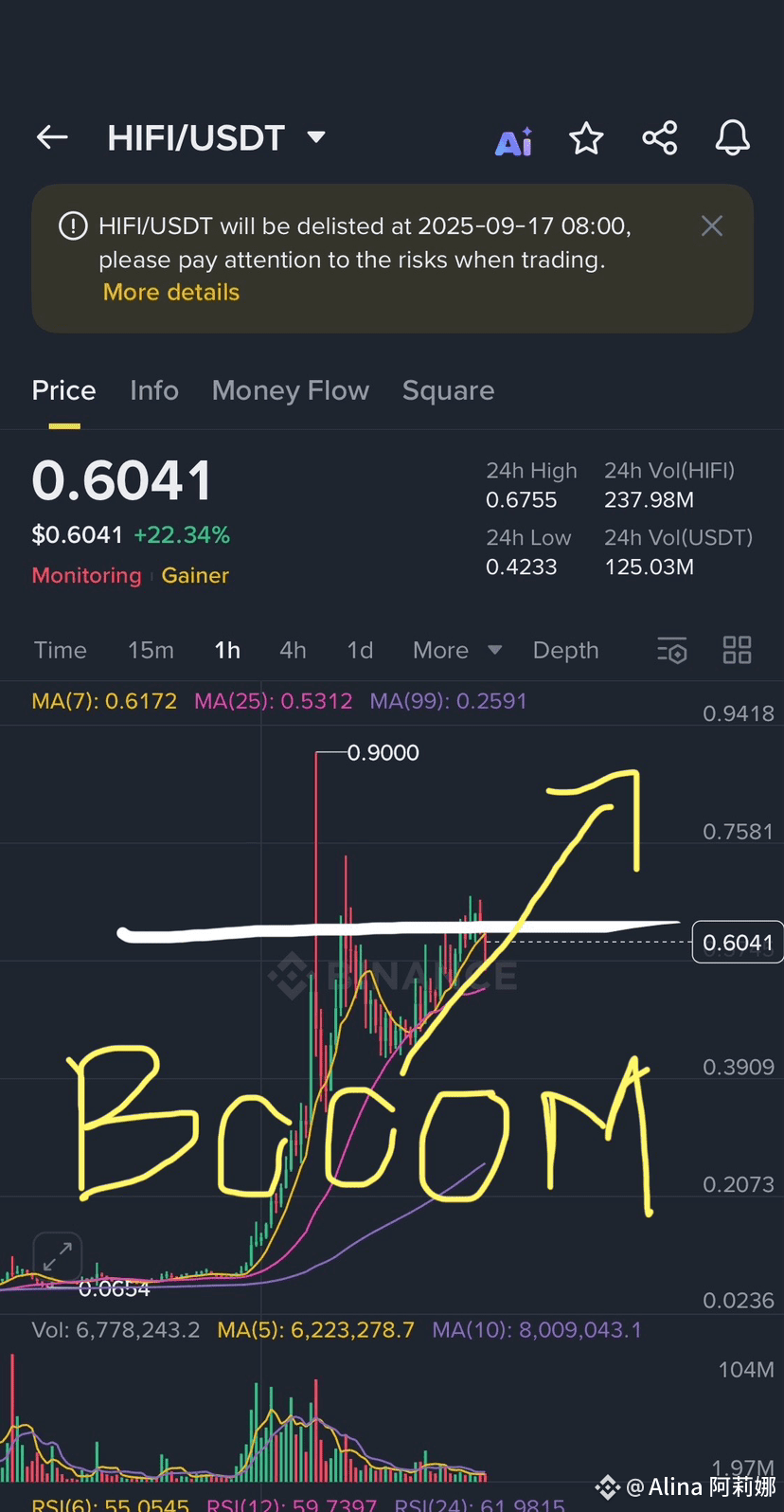Image resolution: width=784 pixels, height=1512 pixels.
Task: Open price alerts with bell icon
Action: pos(732,138)
